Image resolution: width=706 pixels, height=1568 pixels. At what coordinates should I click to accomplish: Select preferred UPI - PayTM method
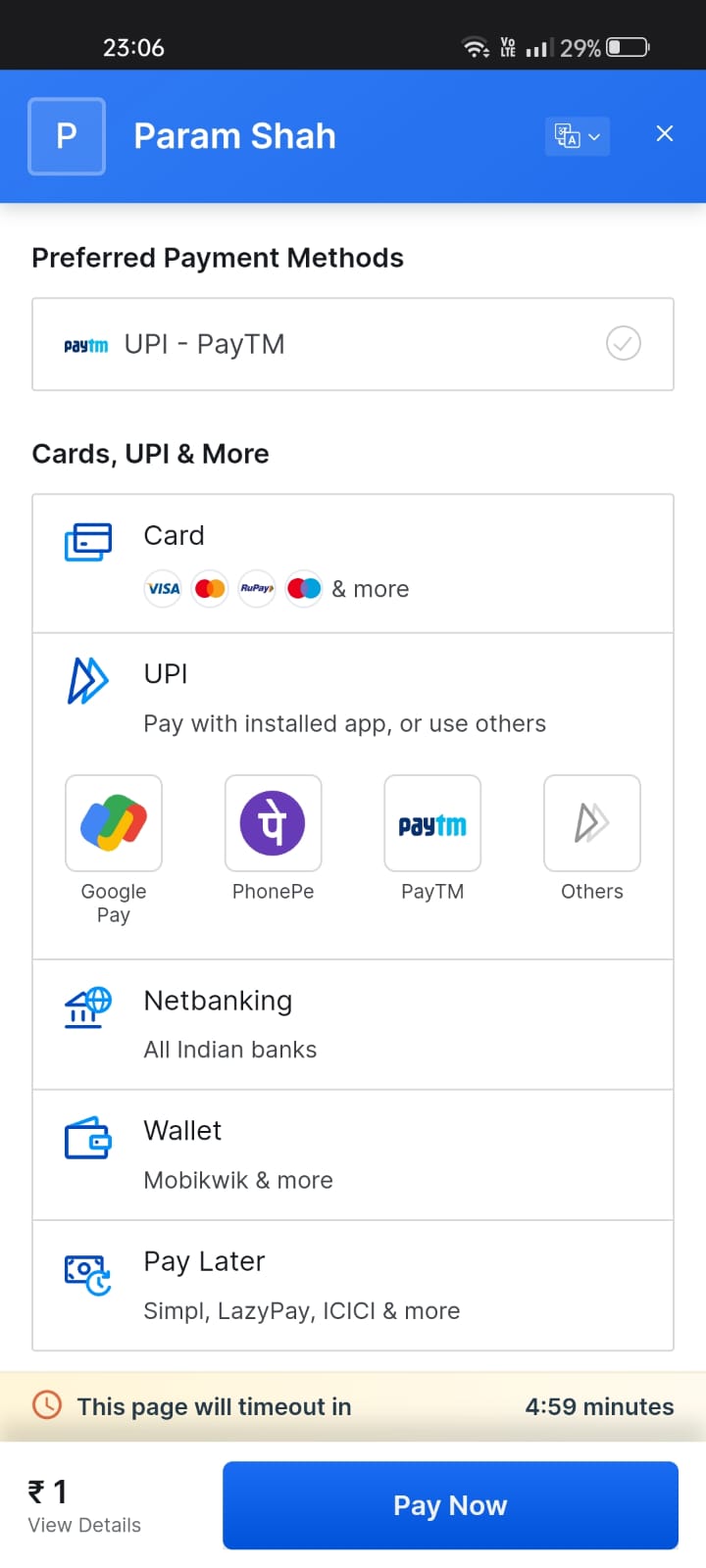tap(353, 344)
